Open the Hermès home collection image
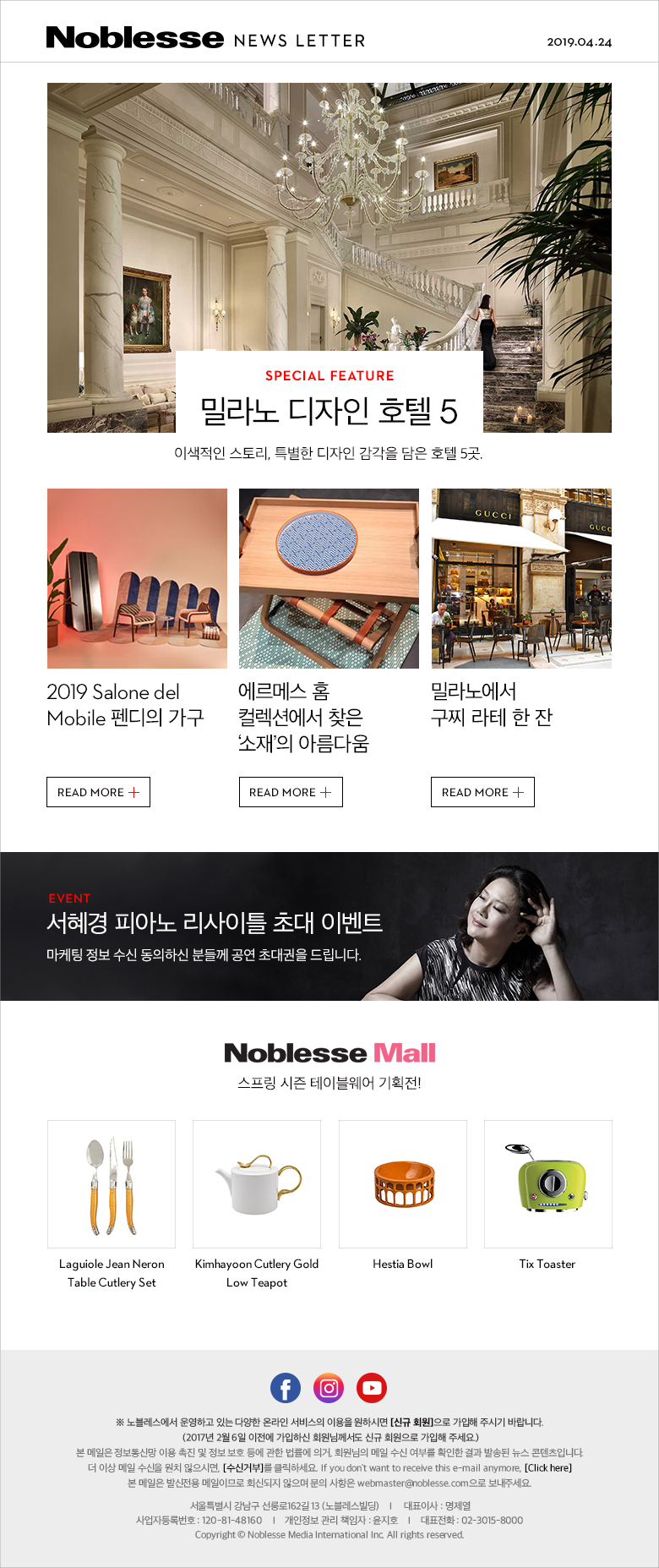Viewport: 659px width, 1568px height. [x=329, y=578]
